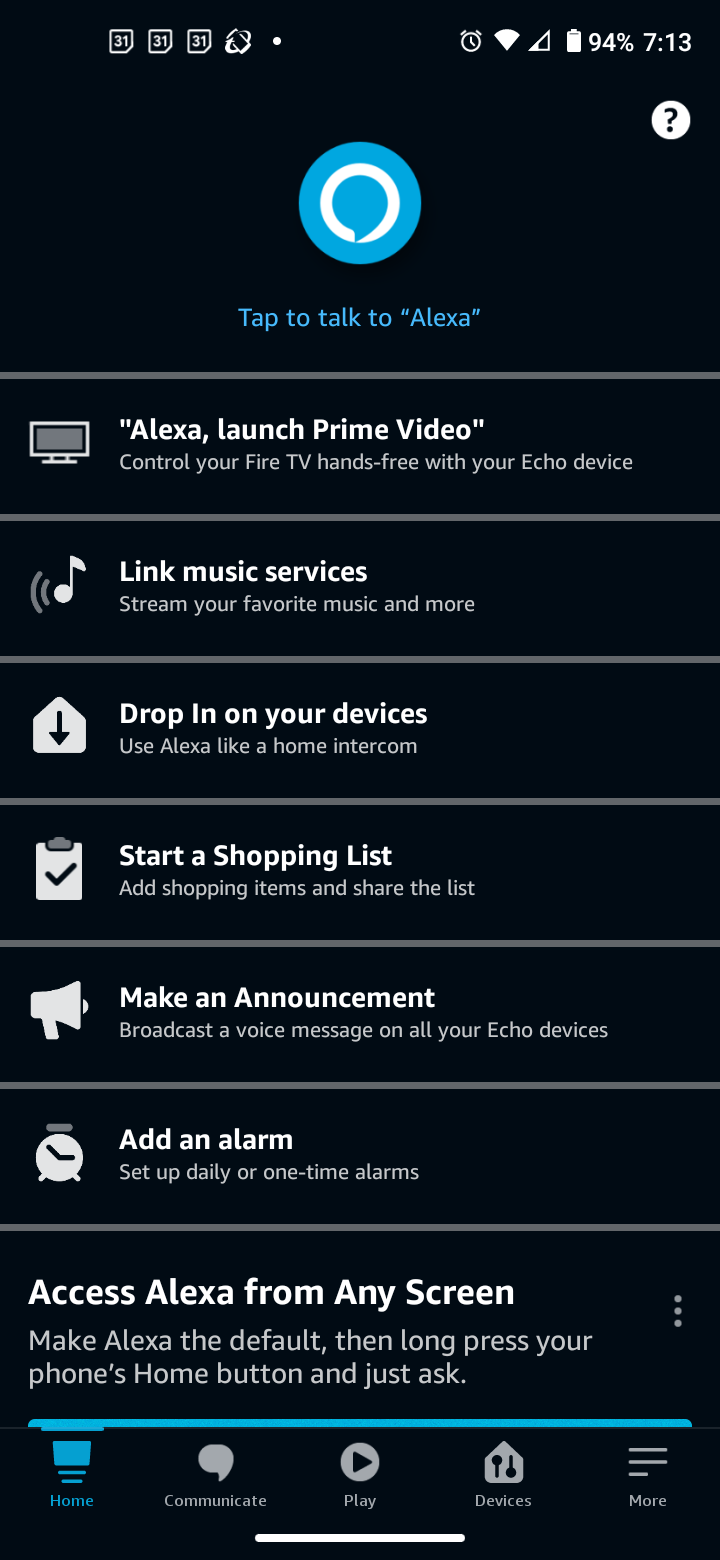Open "Alexa, launch Prime Video" suggestion

360,445
